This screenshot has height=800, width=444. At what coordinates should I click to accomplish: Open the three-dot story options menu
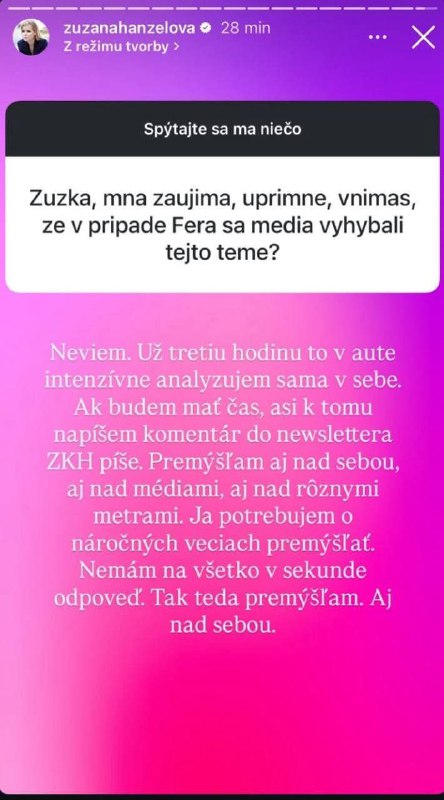pyautogui.click(x=378, y=38)
